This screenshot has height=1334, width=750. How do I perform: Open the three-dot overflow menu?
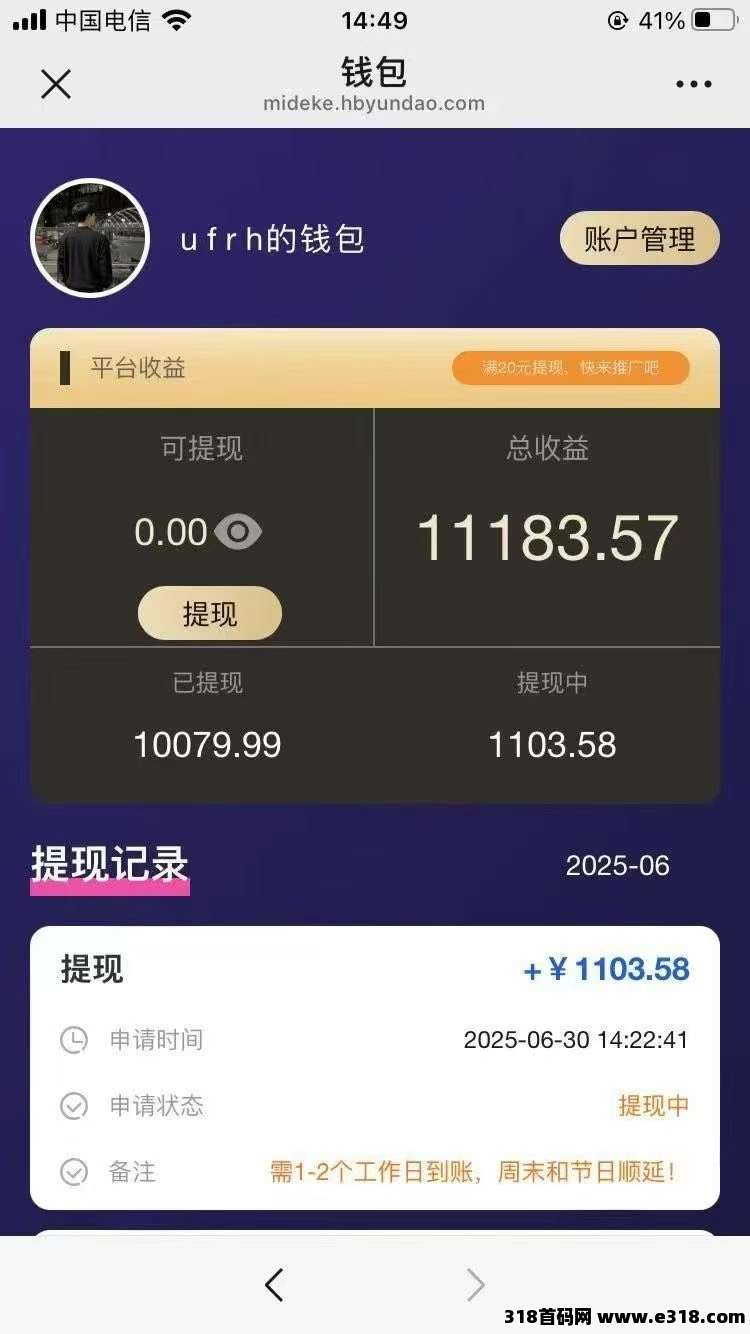pos(693,84)
